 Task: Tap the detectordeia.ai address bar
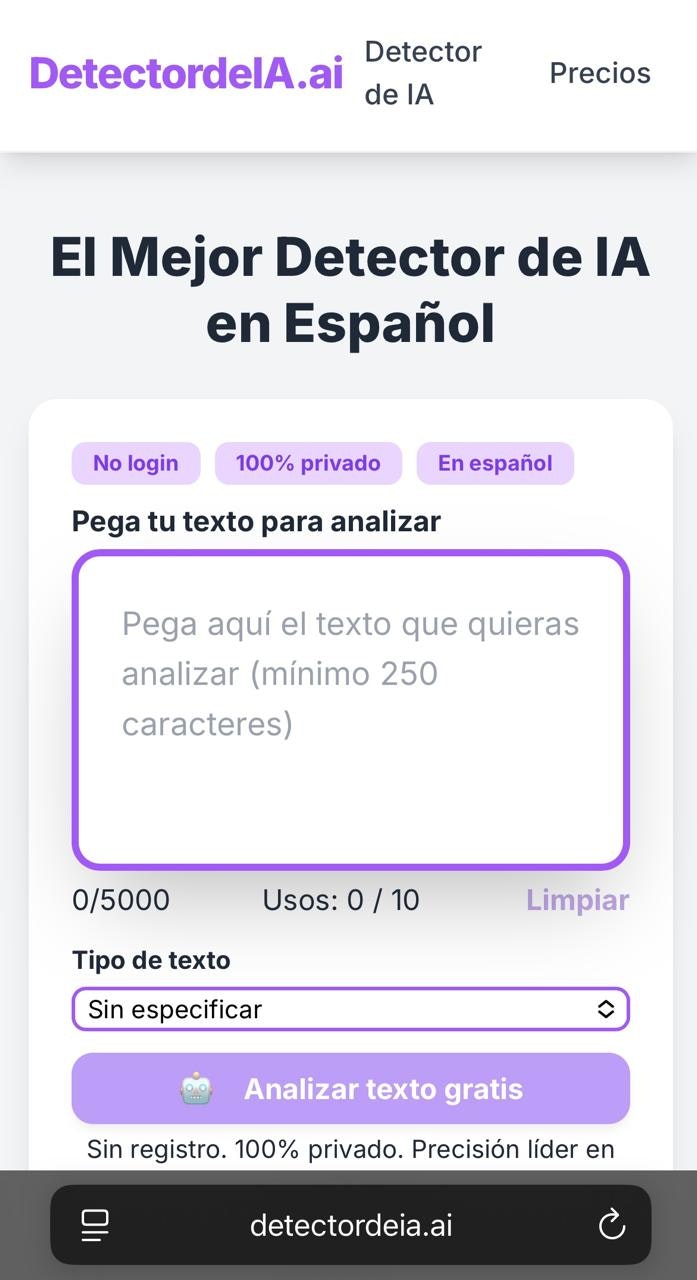(x=350, y=1225)
